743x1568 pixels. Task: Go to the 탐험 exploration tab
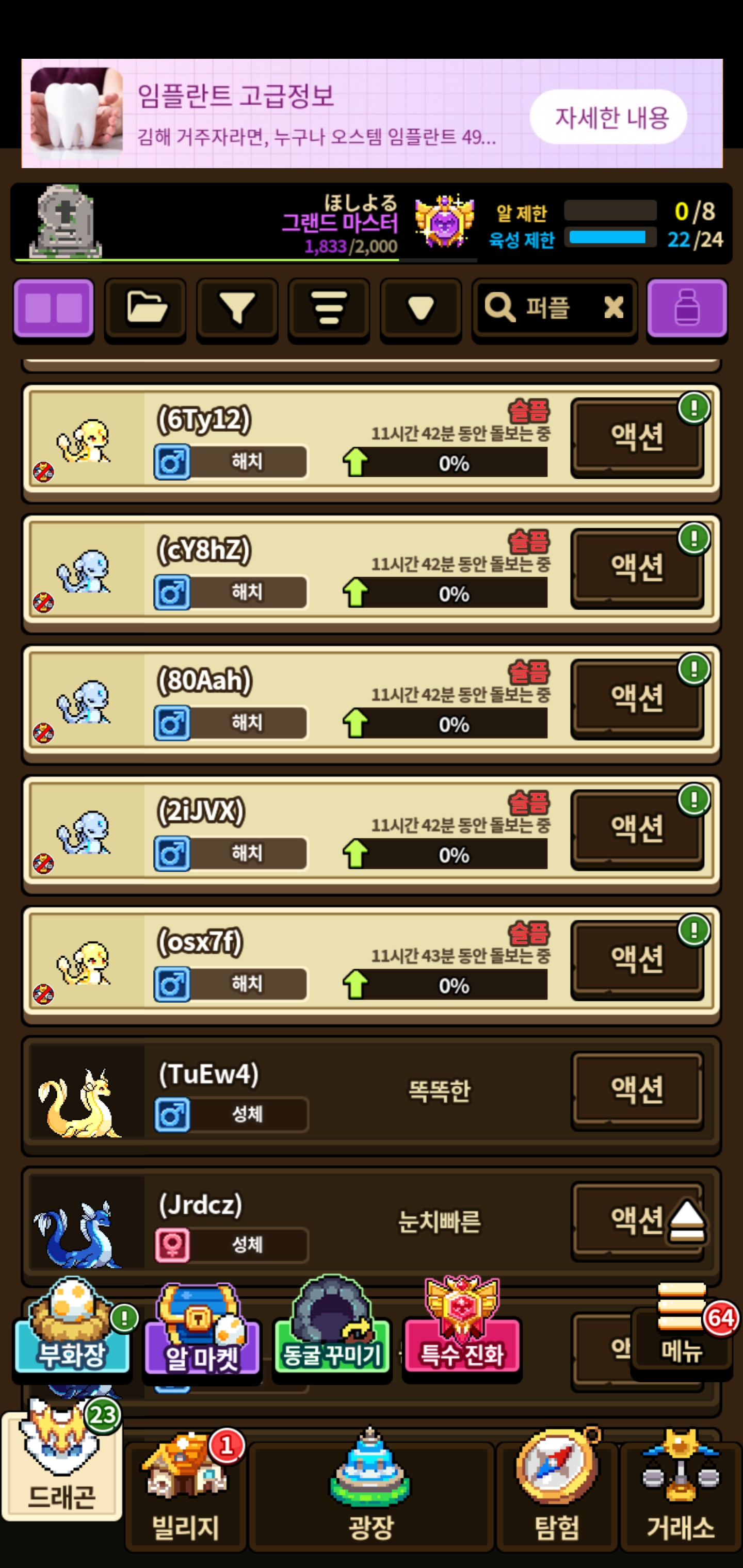coord(557,1497)
